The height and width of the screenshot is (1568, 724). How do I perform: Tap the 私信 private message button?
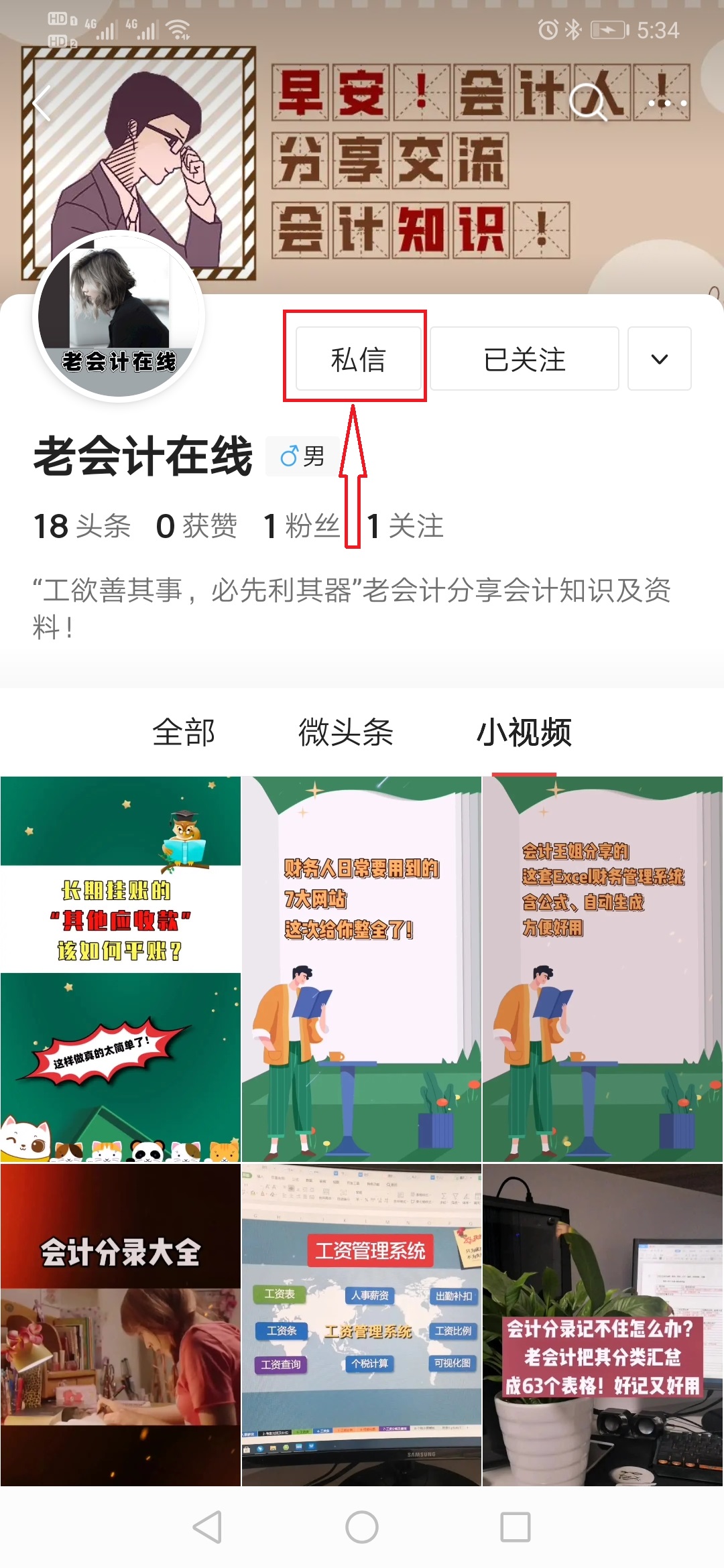tap(358, 358)
